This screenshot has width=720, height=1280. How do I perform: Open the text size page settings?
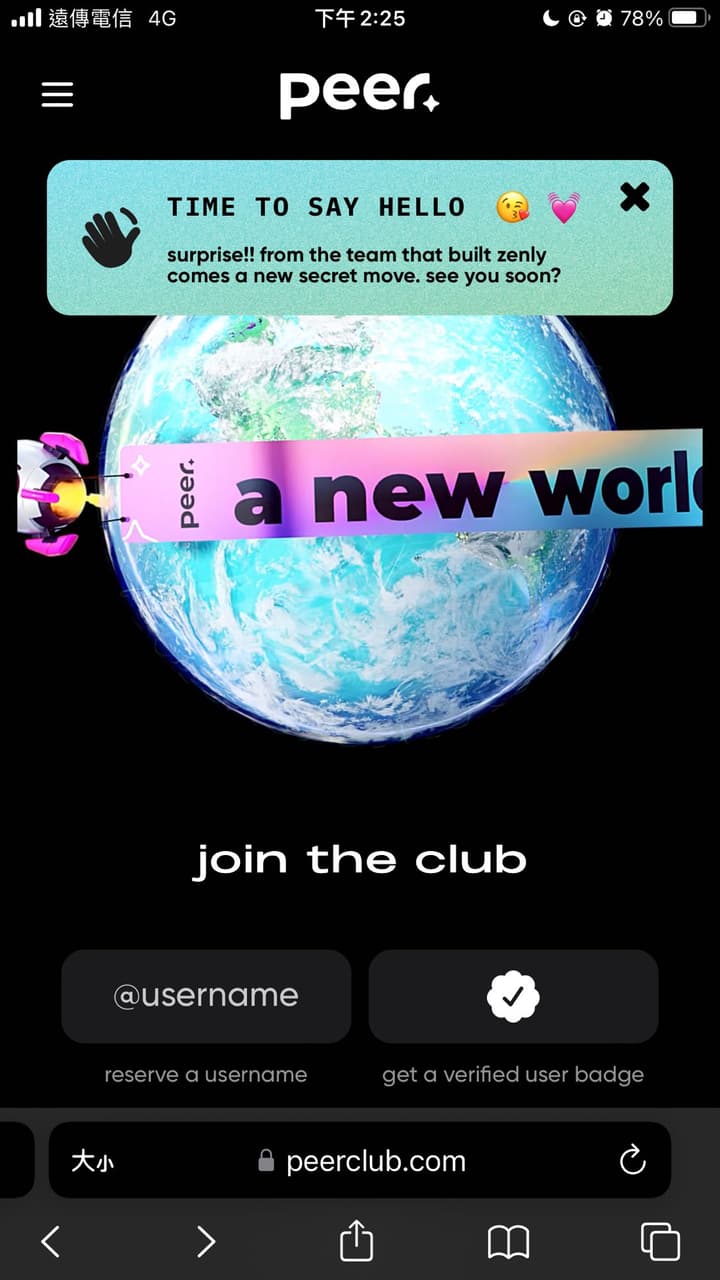91,1161
